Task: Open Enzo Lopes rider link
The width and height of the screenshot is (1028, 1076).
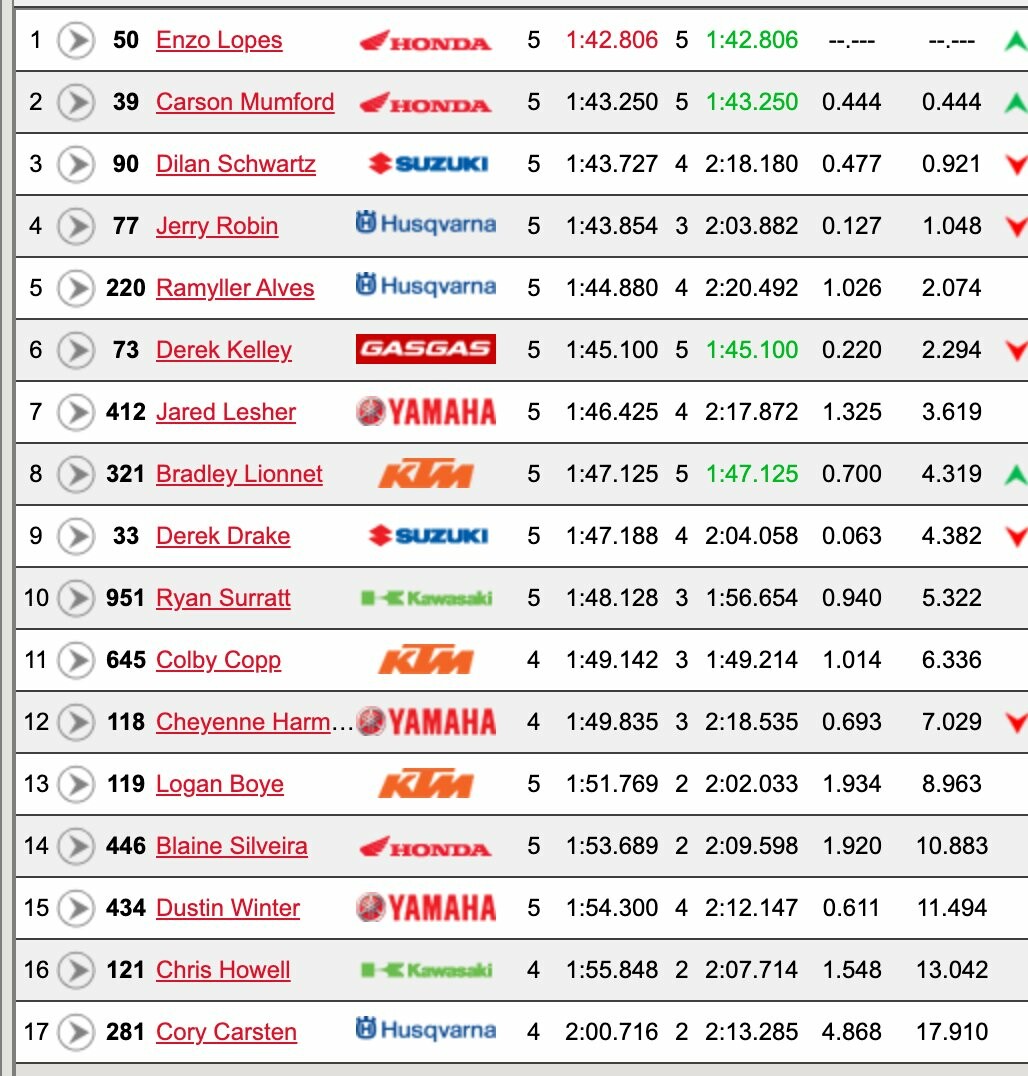Action: click(x=219, y=41)
